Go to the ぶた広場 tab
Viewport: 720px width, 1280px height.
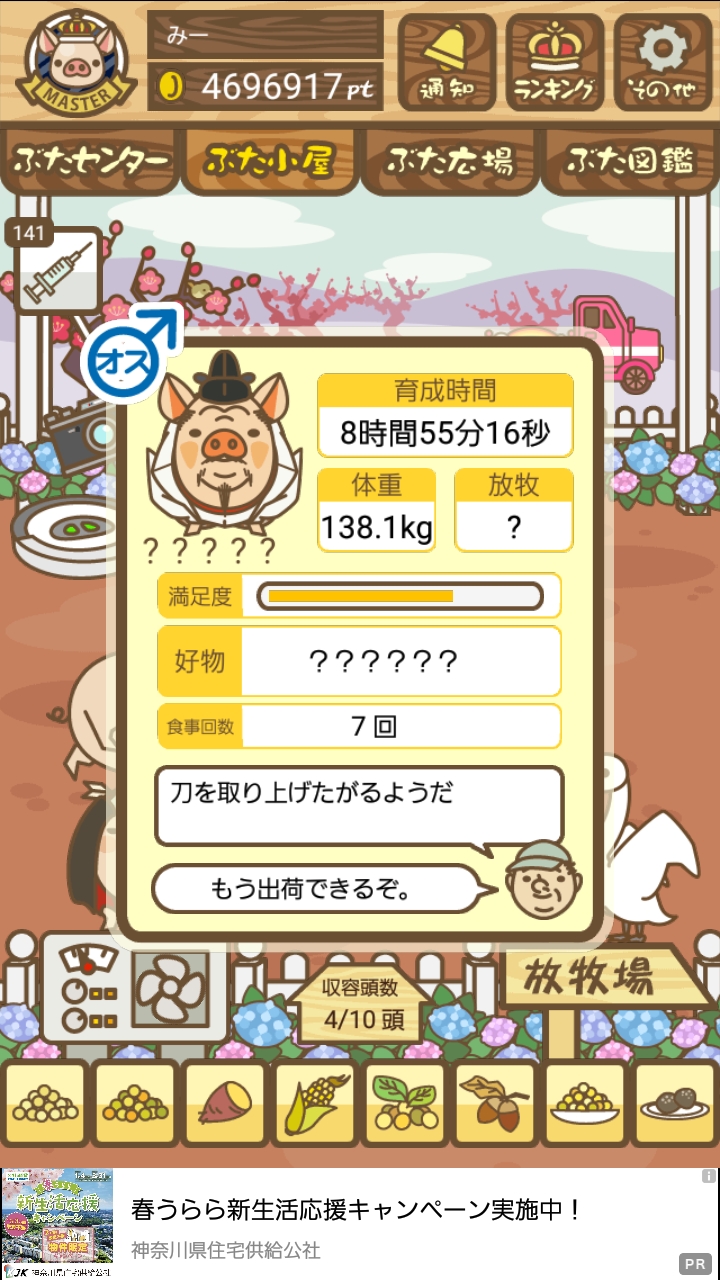(x=449, y=160)
